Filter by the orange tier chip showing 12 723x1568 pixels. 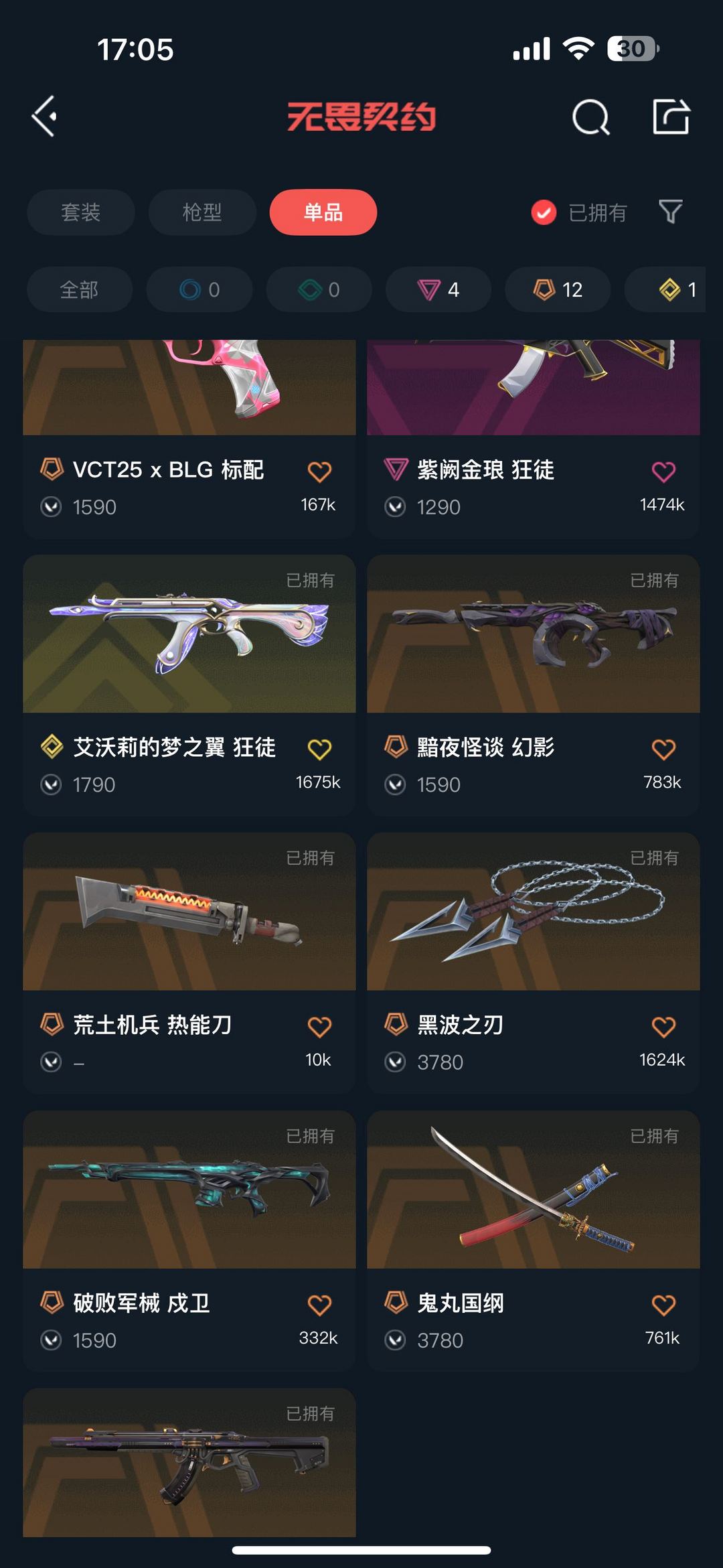(x=558, y=289)
